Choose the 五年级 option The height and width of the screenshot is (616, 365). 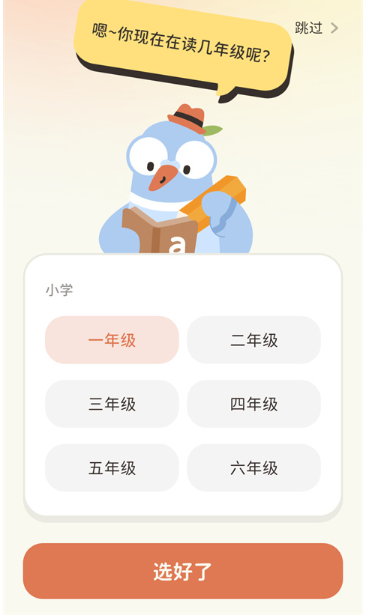point(112,468)
